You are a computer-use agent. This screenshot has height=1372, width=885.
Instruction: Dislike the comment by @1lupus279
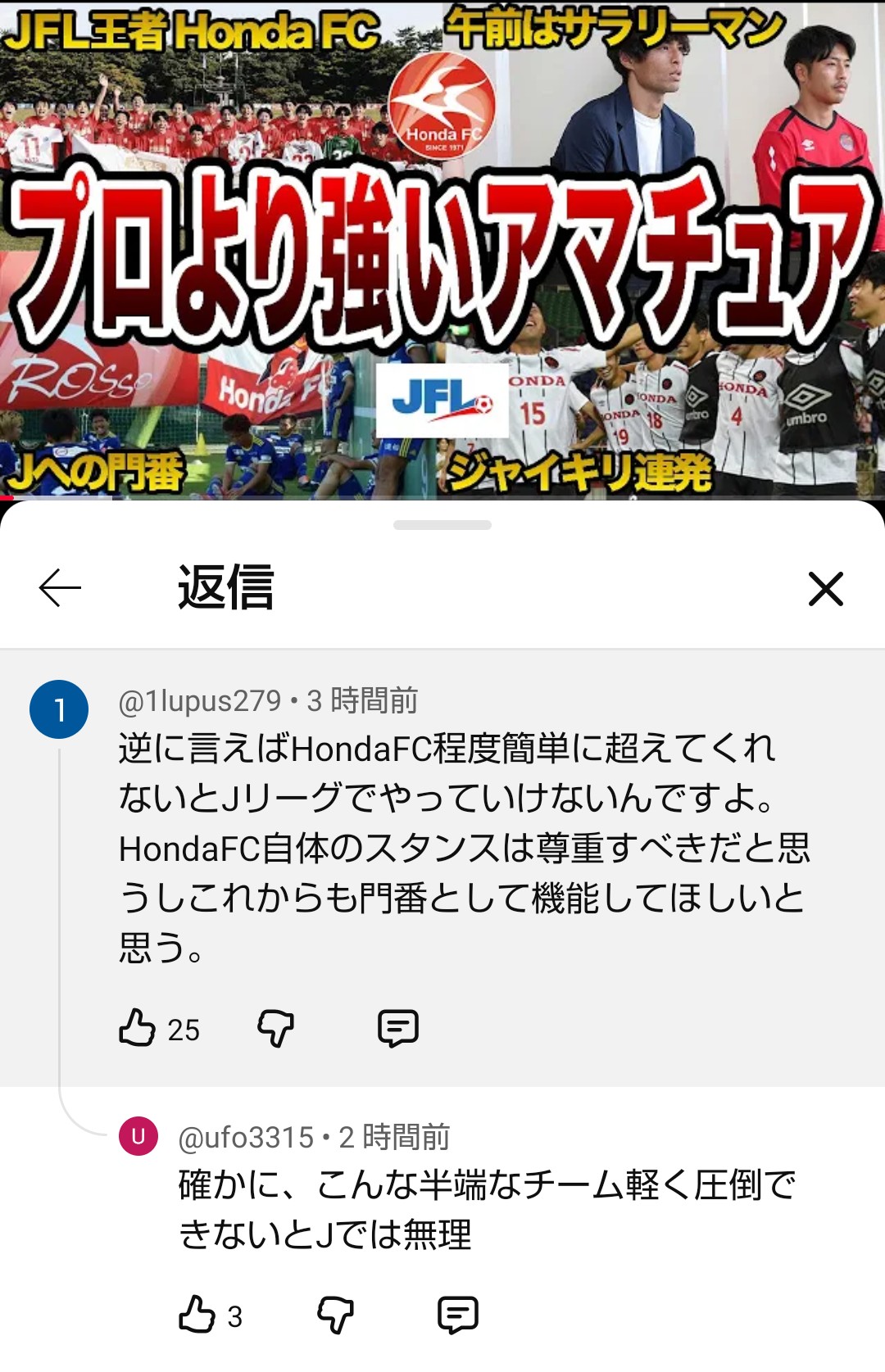tap(275, 1028)
